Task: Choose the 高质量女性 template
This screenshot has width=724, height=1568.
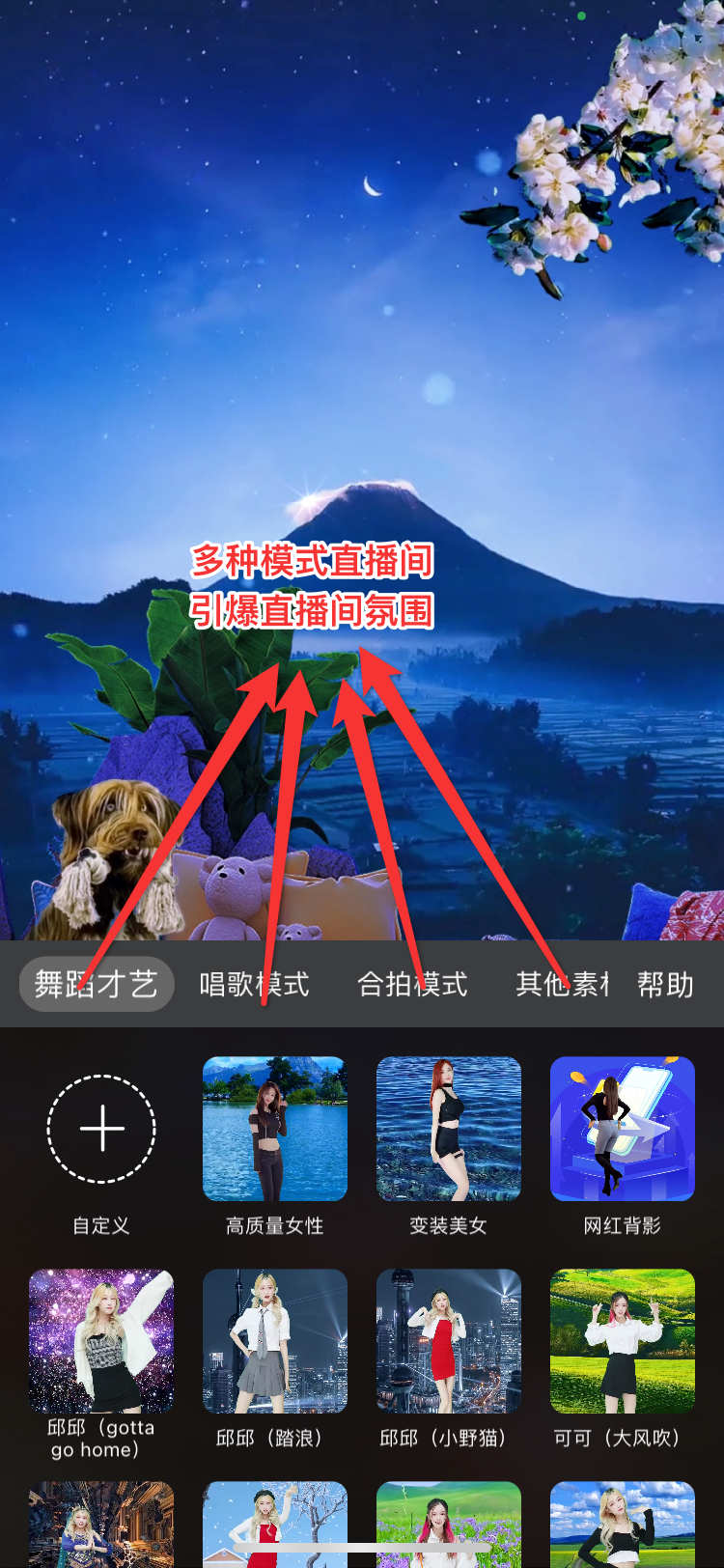Action: tap(275, 1129)
